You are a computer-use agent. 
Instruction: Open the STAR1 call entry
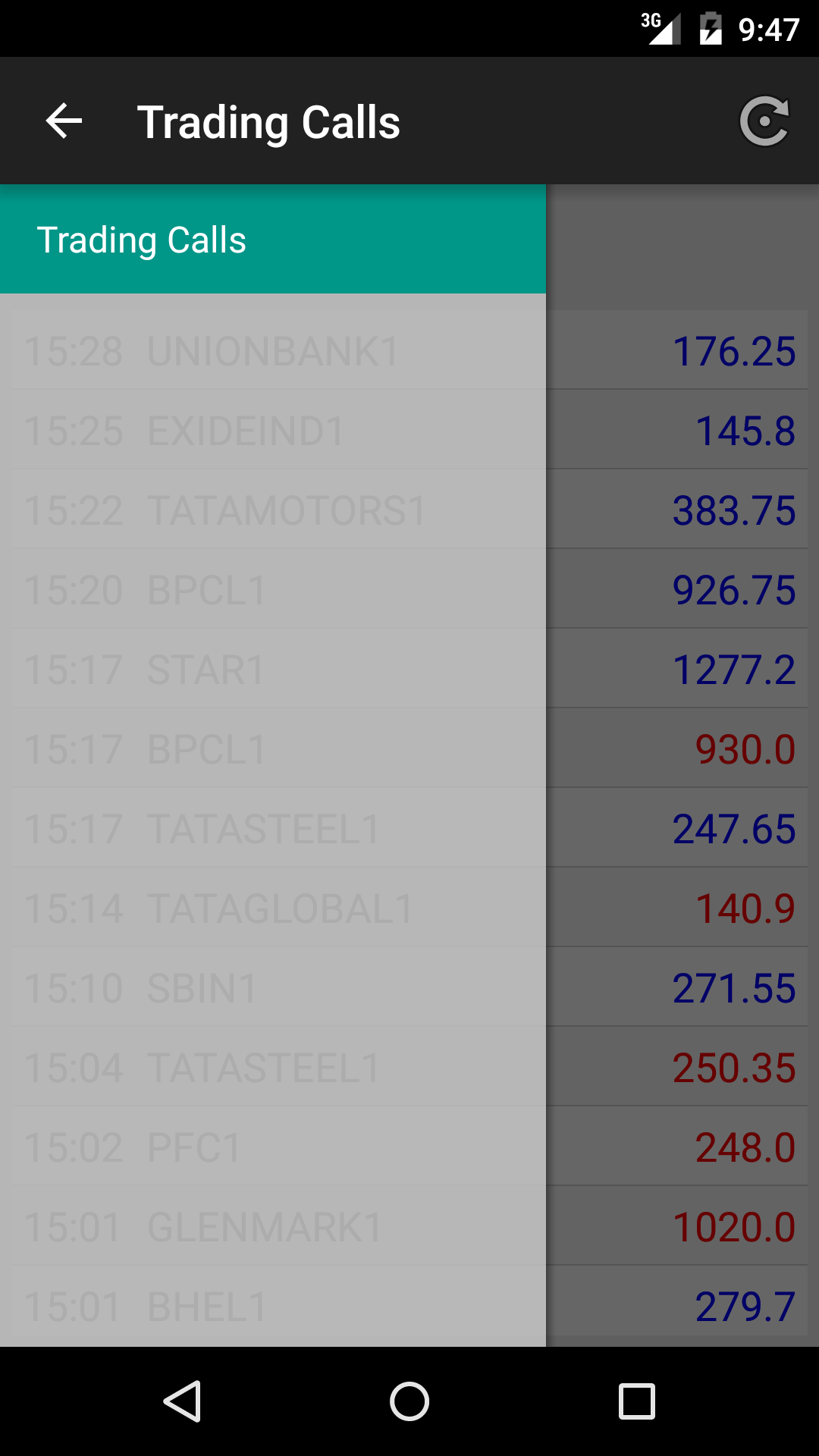273,669
